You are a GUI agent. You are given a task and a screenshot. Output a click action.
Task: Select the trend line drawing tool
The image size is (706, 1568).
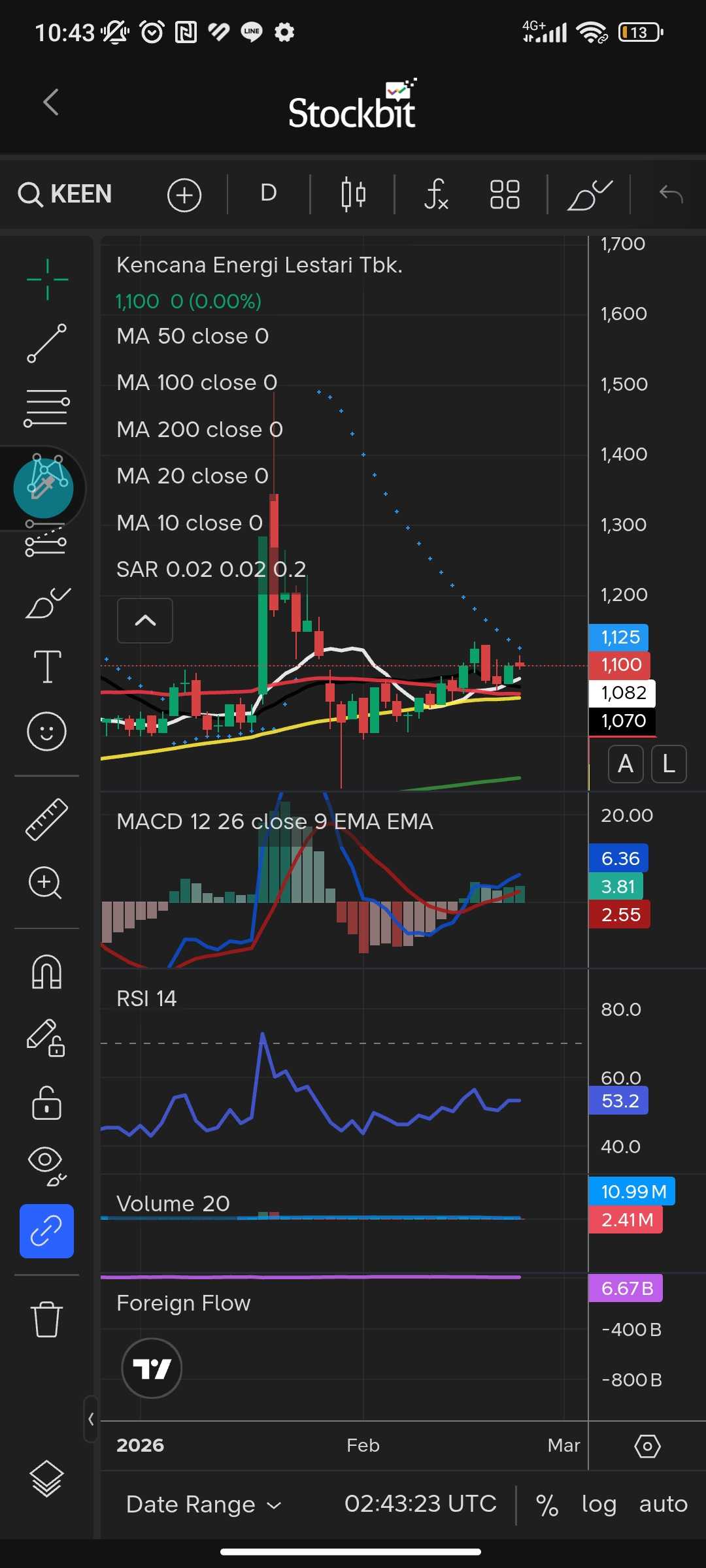46,343
